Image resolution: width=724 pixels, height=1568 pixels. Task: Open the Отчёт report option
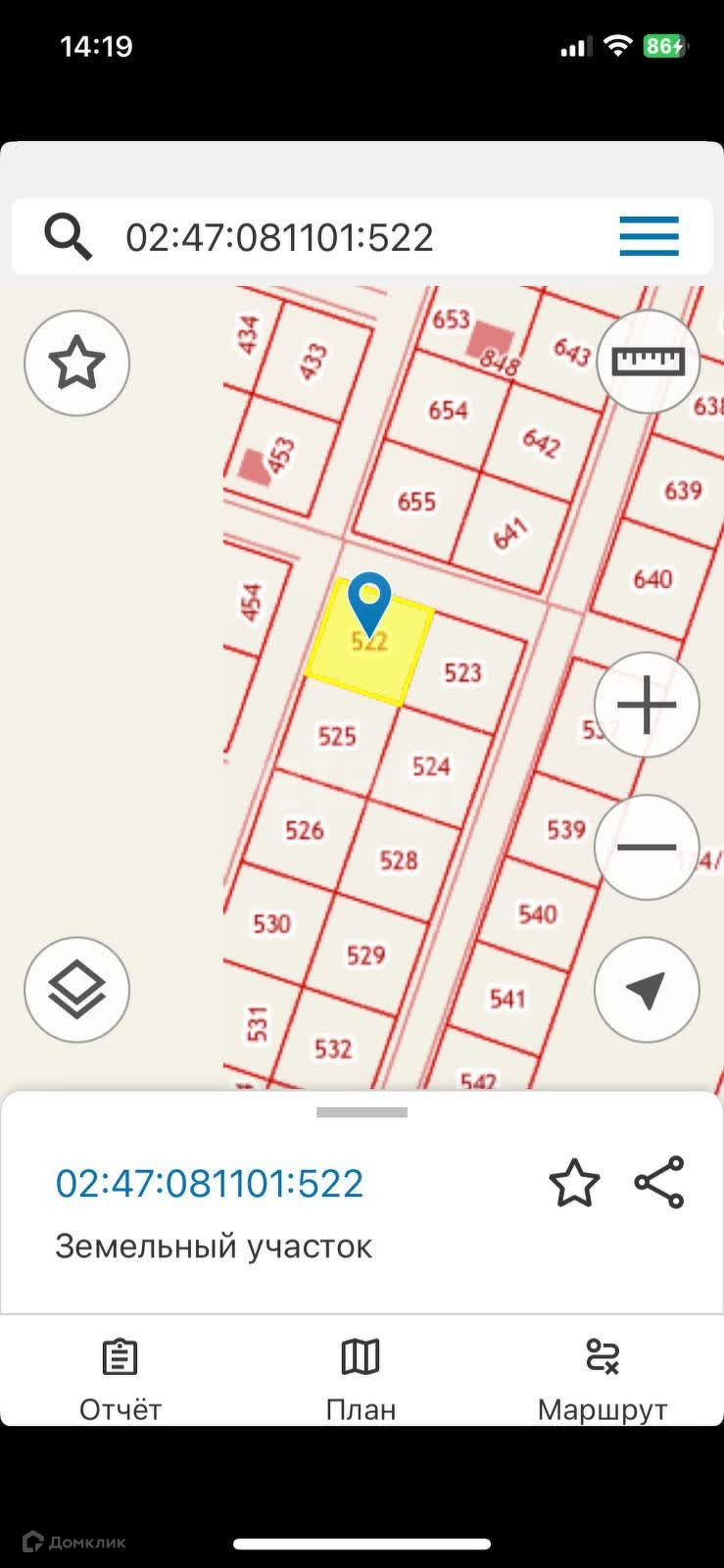(x=121, y=1379)
